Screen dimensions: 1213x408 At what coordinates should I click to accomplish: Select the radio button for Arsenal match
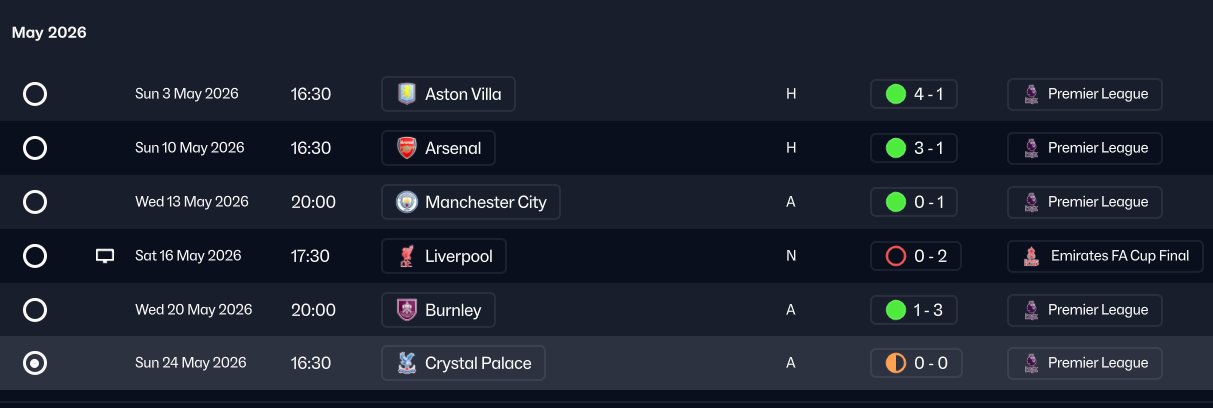(35, 148)
